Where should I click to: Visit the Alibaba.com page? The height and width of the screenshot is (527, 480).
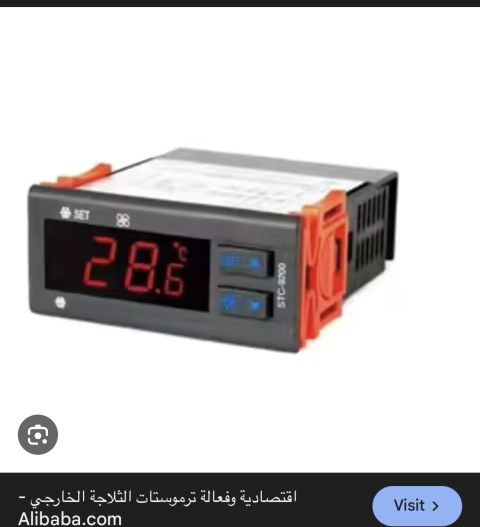tap(417, 505)
